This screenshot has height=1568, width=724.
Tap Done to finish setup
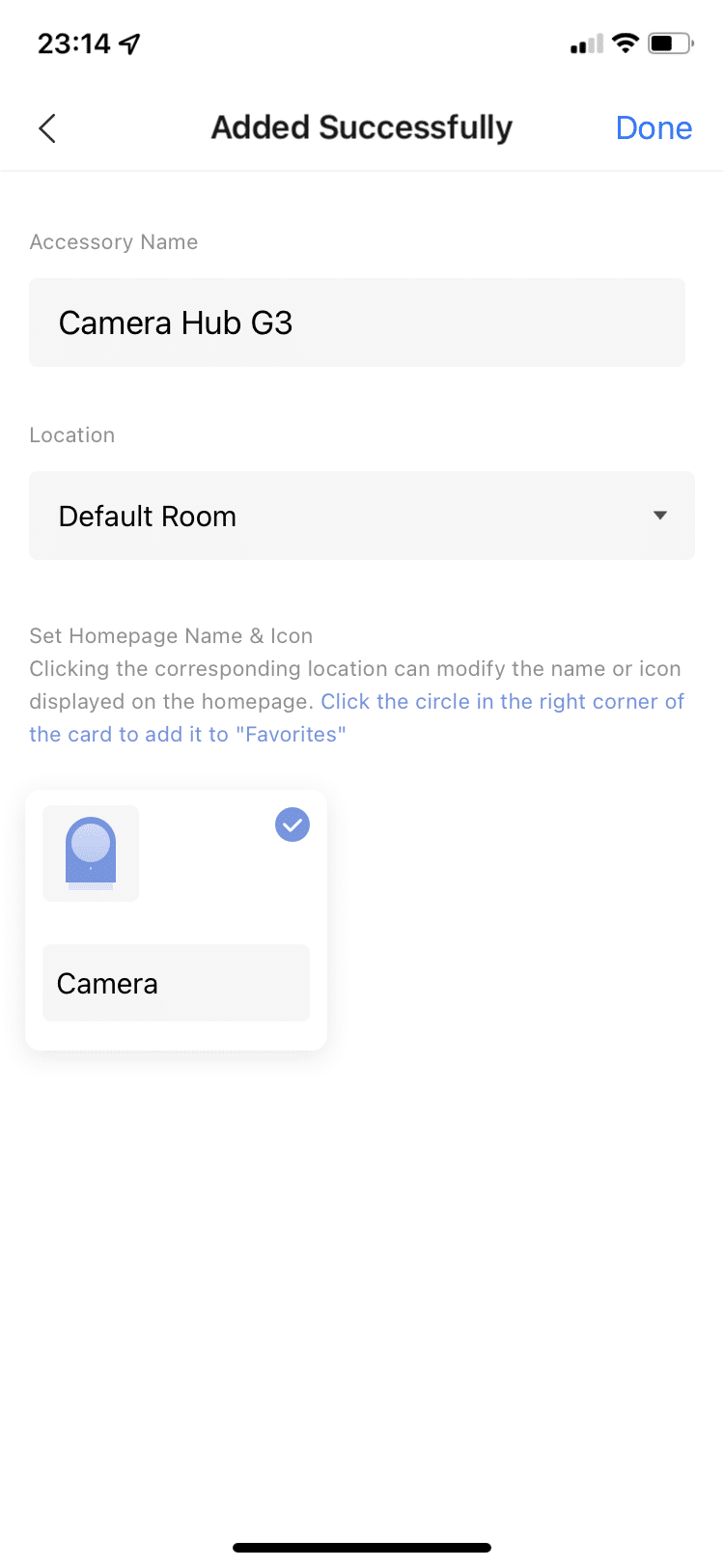[x=654, y=128]
